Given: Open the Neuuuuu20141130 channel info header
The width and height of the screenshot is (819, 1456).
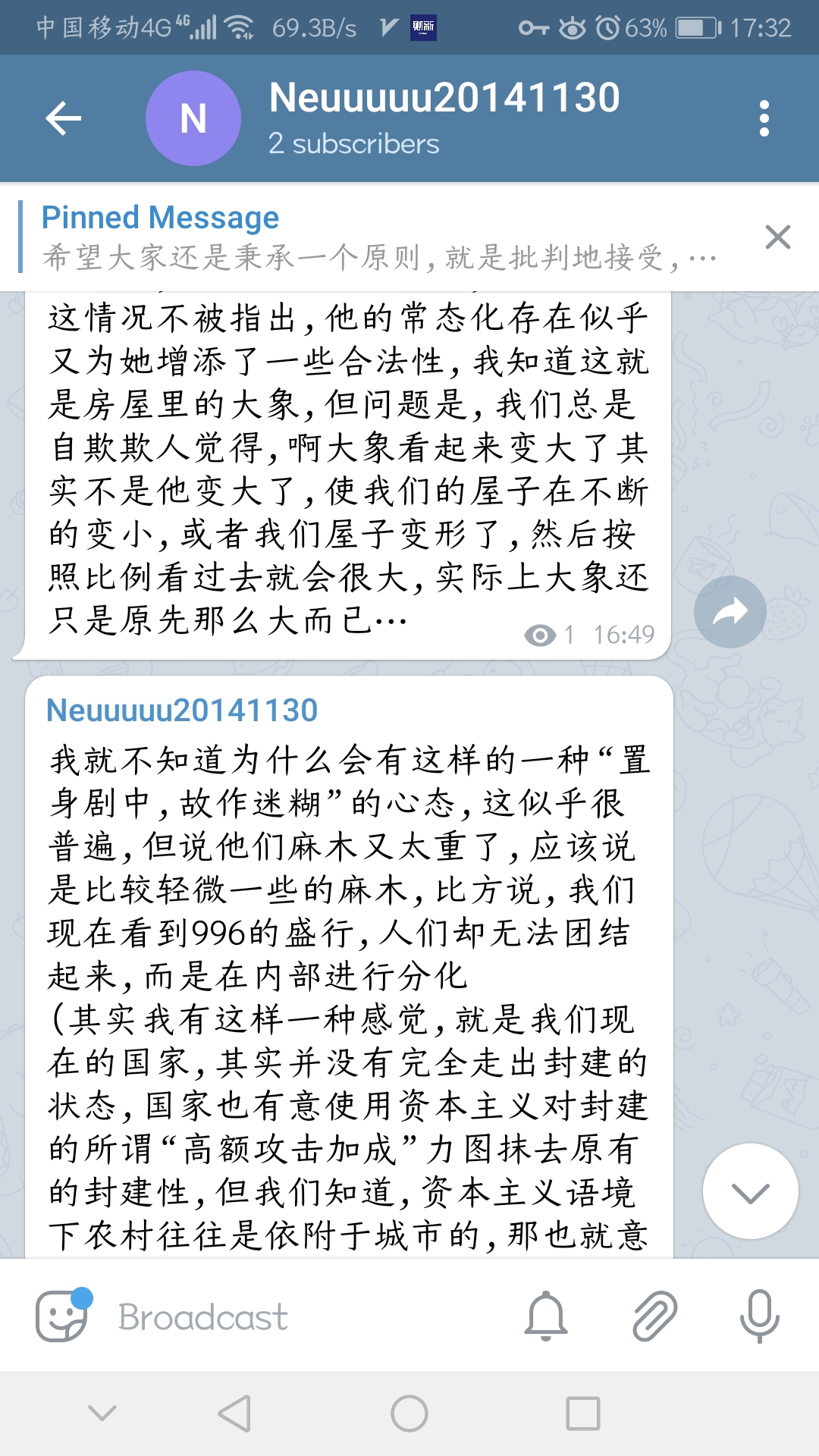Looking at the screenshot, I should (444, 118).
